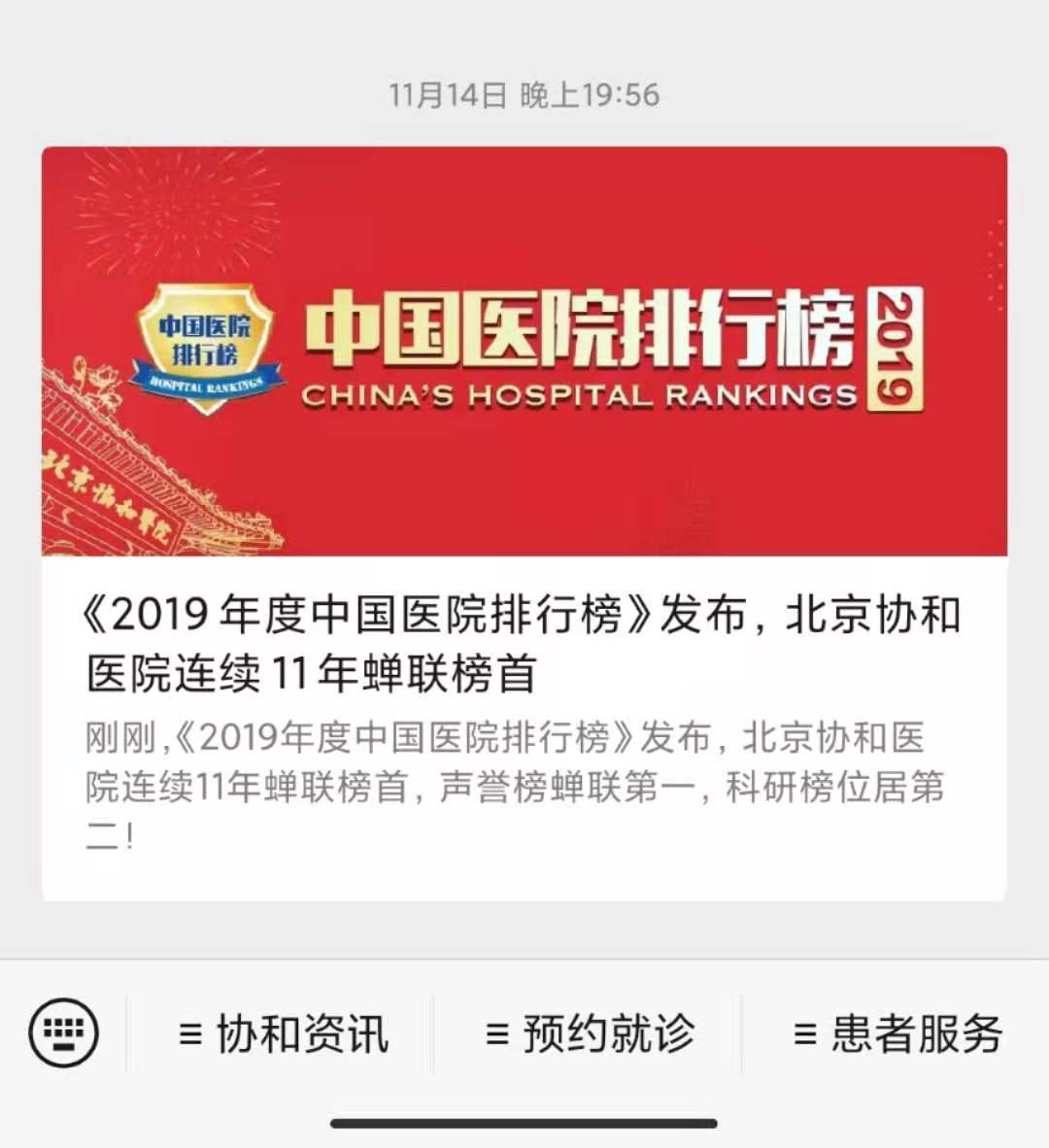Click the ≡ icon beside 预约就诊
Screen dimensions: 1049x1148
coord(498,1033)
